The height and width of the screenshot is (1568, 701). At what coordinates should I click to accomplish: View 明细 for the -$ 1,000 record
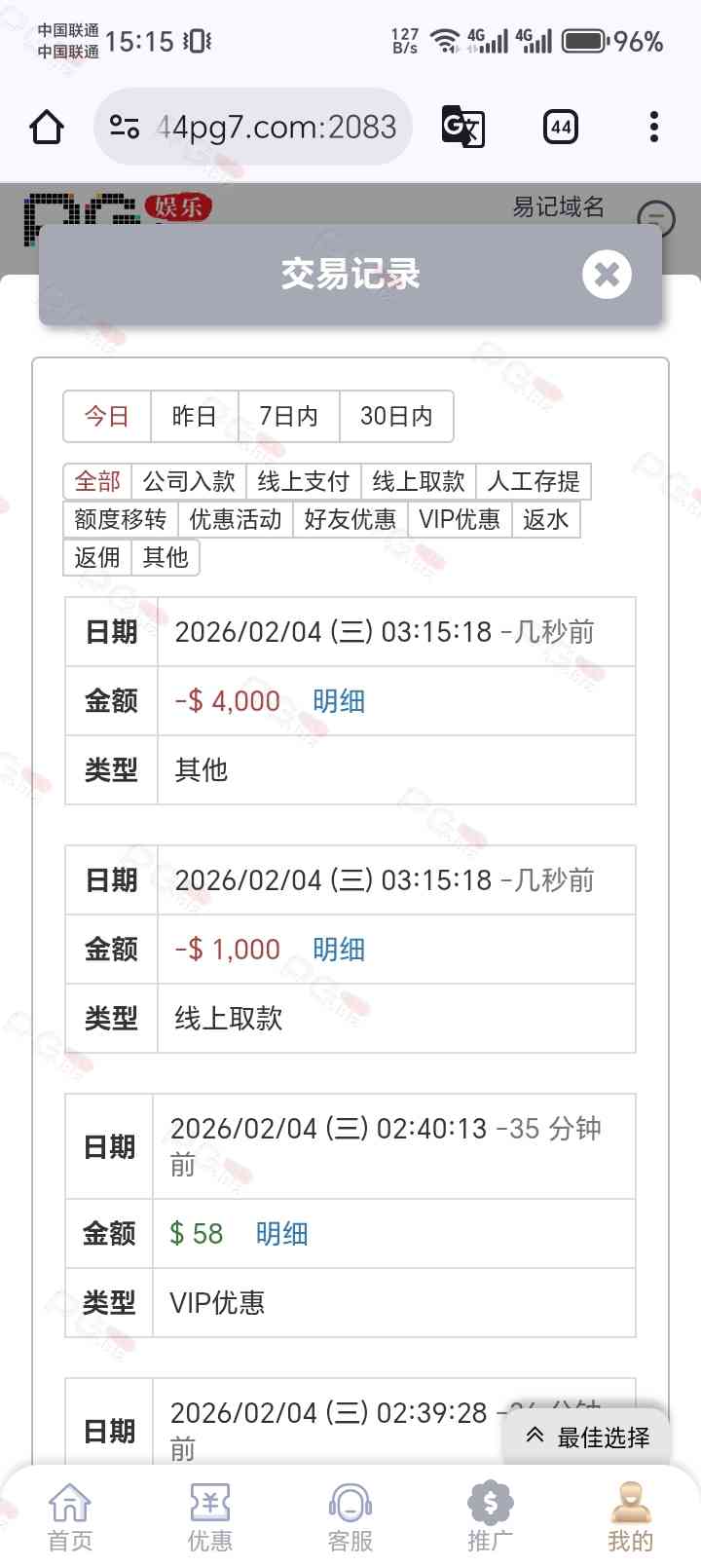(339, 950)
